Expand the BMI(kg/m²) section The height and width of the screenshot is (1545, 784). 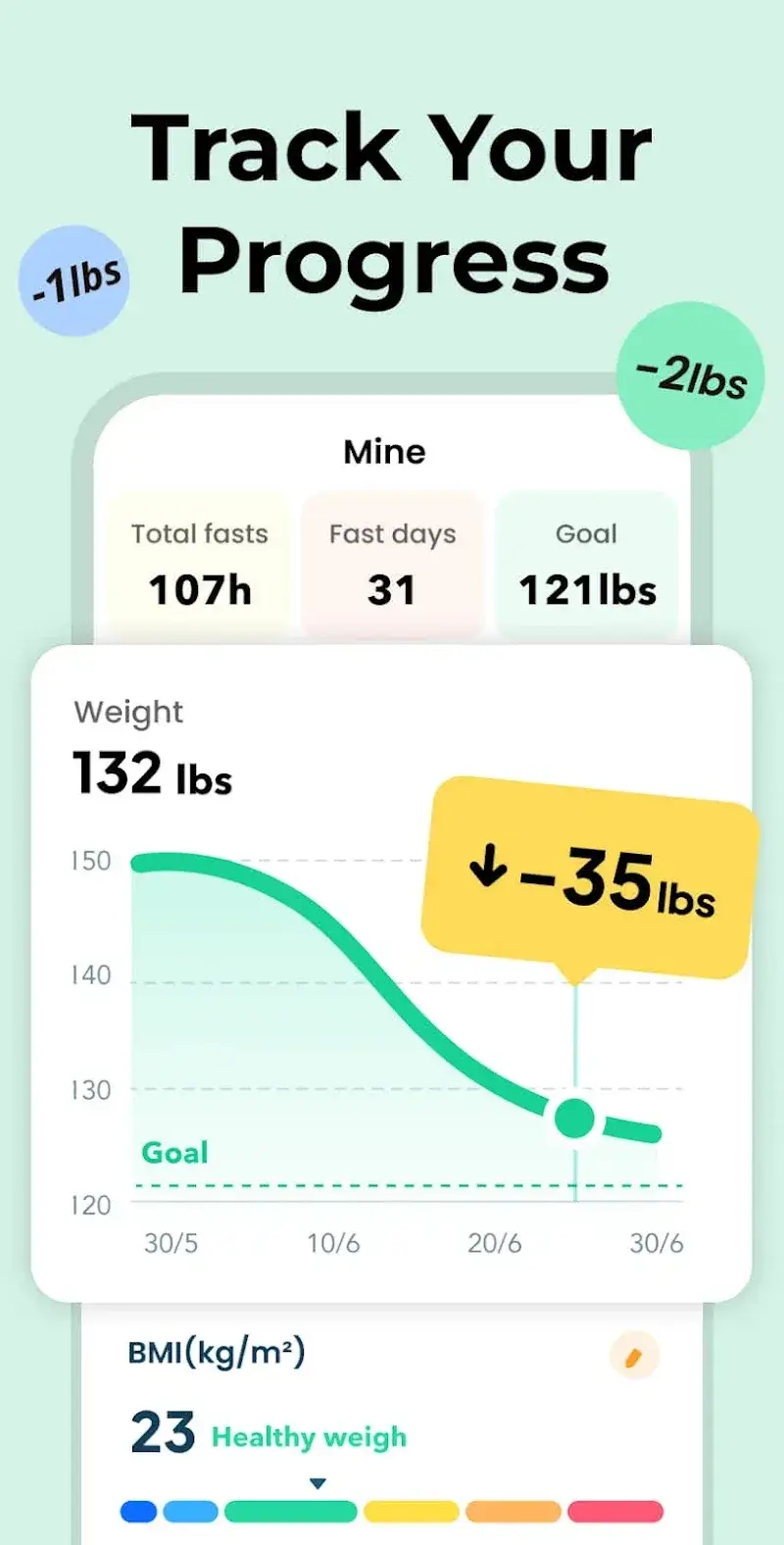(x=218, y=1354)
